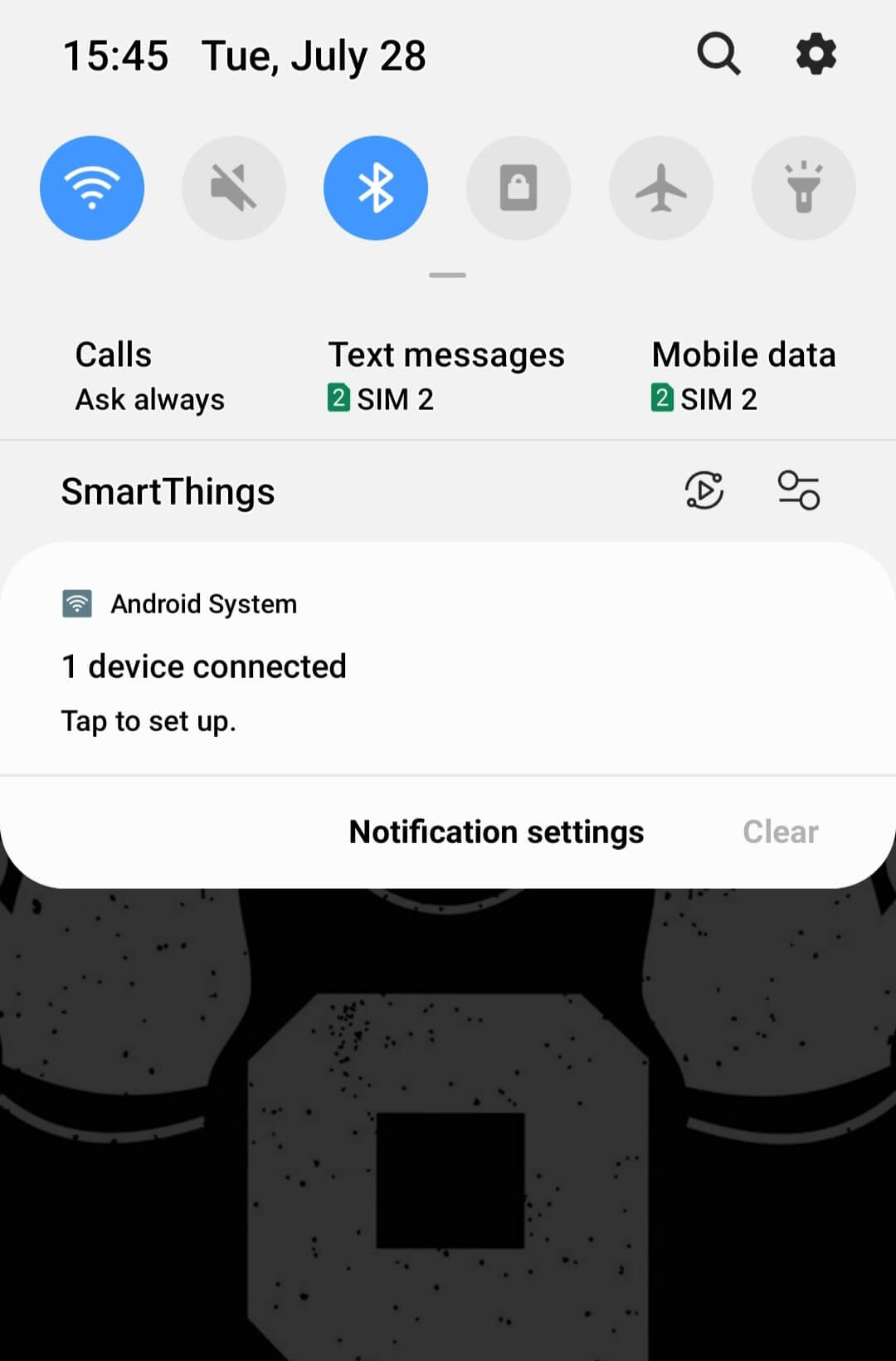Viewport: 896px width, 1361px height.
Task: Expand quick panel via the handle bar
Action: click(x=447, y=276)
